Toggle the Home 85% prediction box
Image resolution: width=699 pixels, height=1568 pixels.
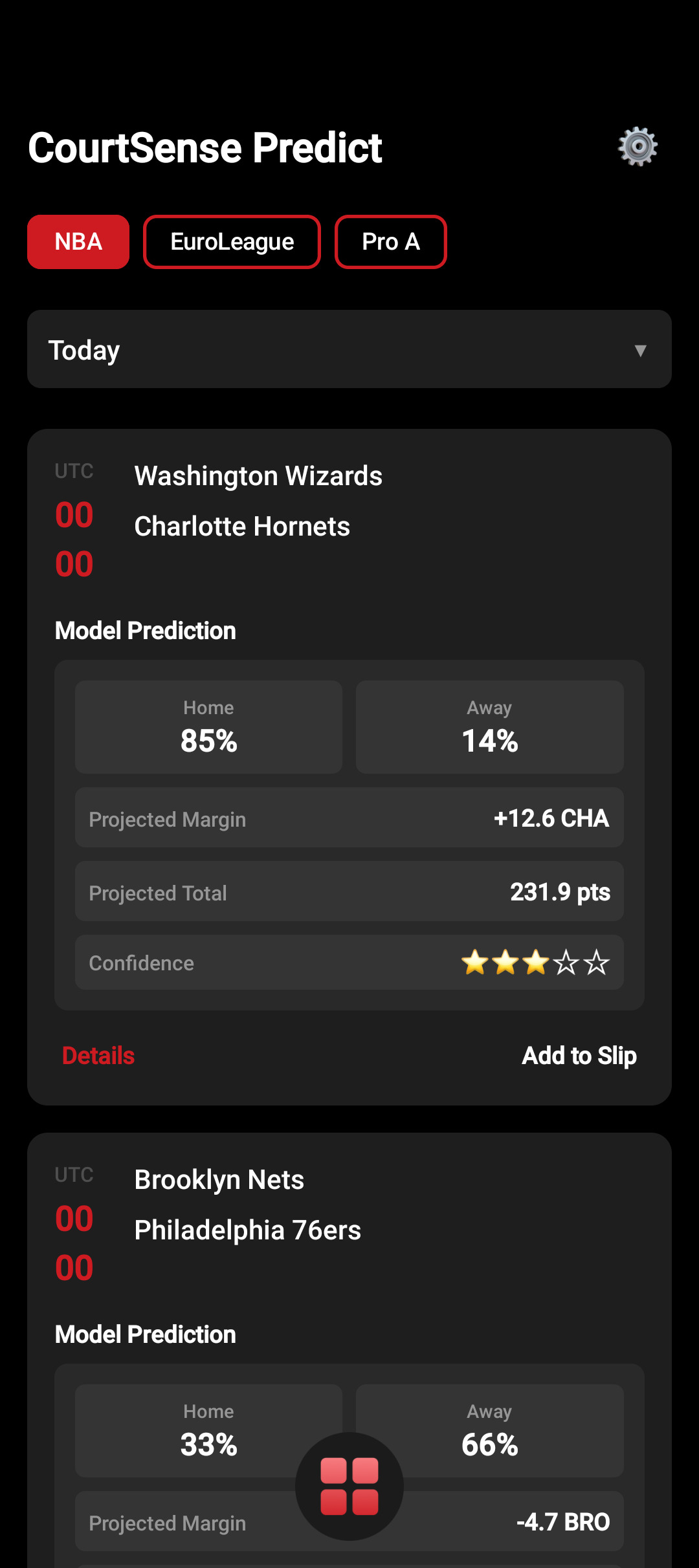[208, 726]
